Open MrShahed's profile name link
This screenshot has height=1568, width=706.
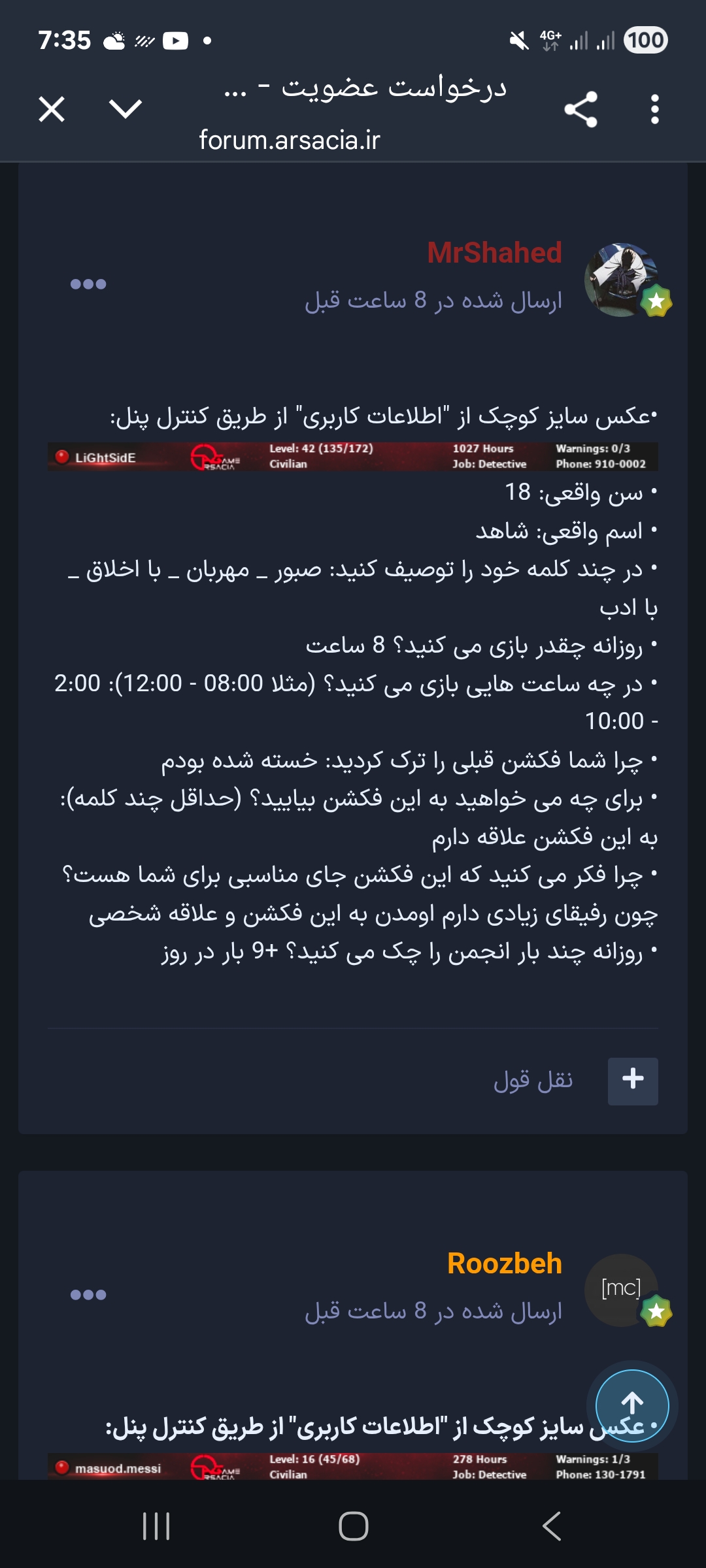pyautogui.click(x=494, y=253)
